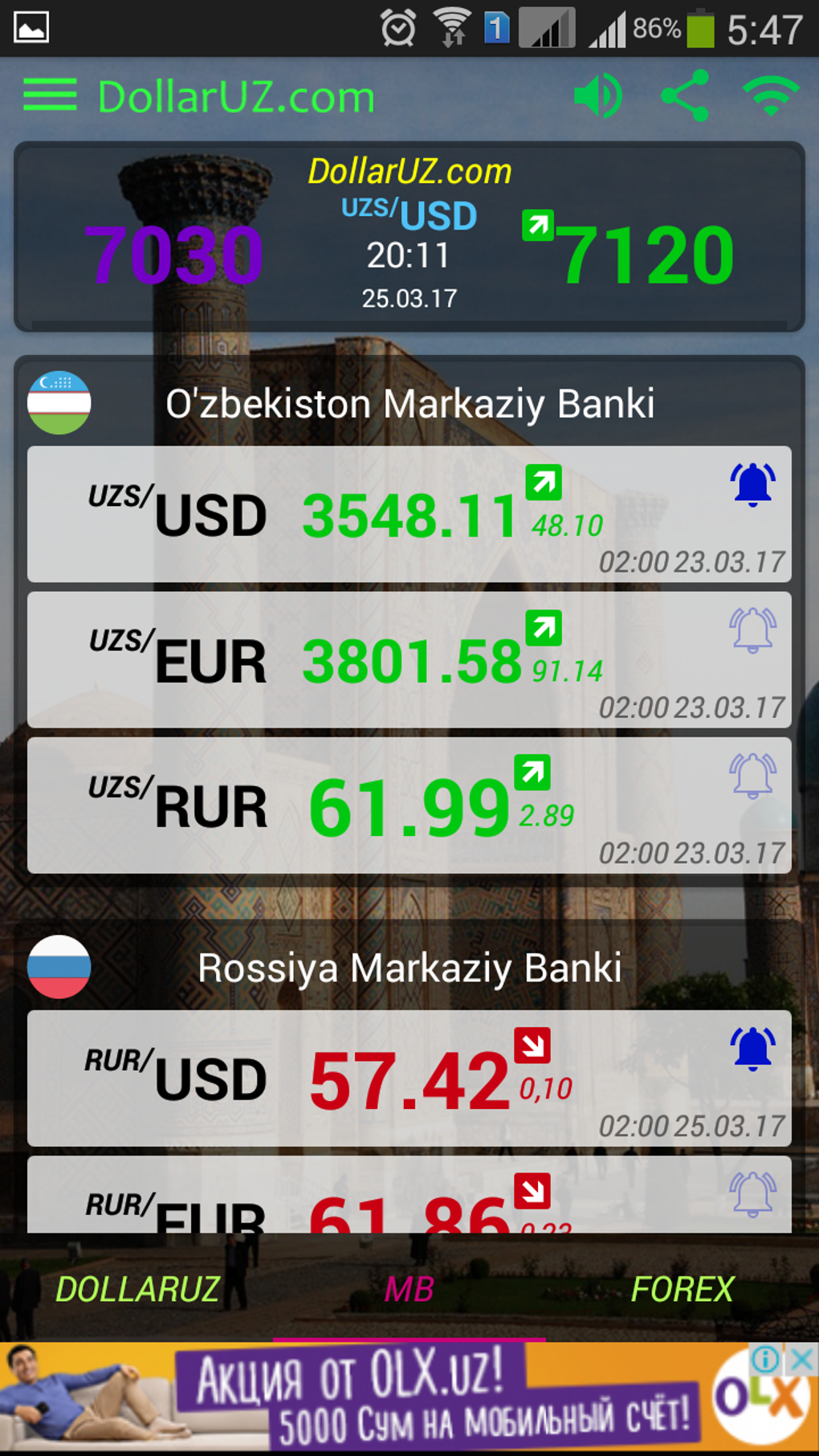Screen dimensions: 819x1456
Task: Tap the green Wi-Fi refresh icon
Action: pyautogui.click(x=771, y=96)
